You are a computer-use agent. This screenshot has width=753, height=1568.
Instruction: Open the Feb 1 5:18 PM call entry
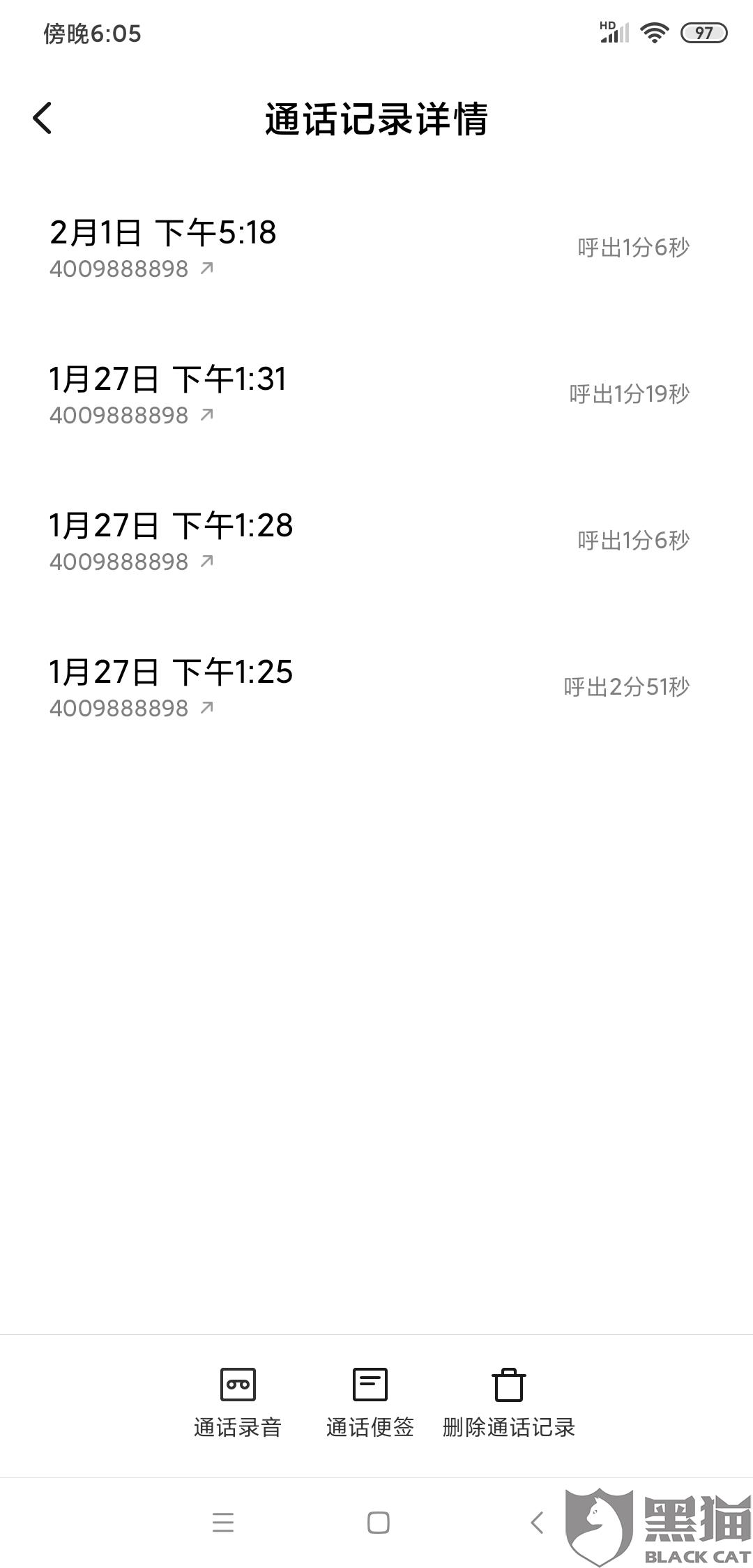pyautogui.click(x=370, y=248)
